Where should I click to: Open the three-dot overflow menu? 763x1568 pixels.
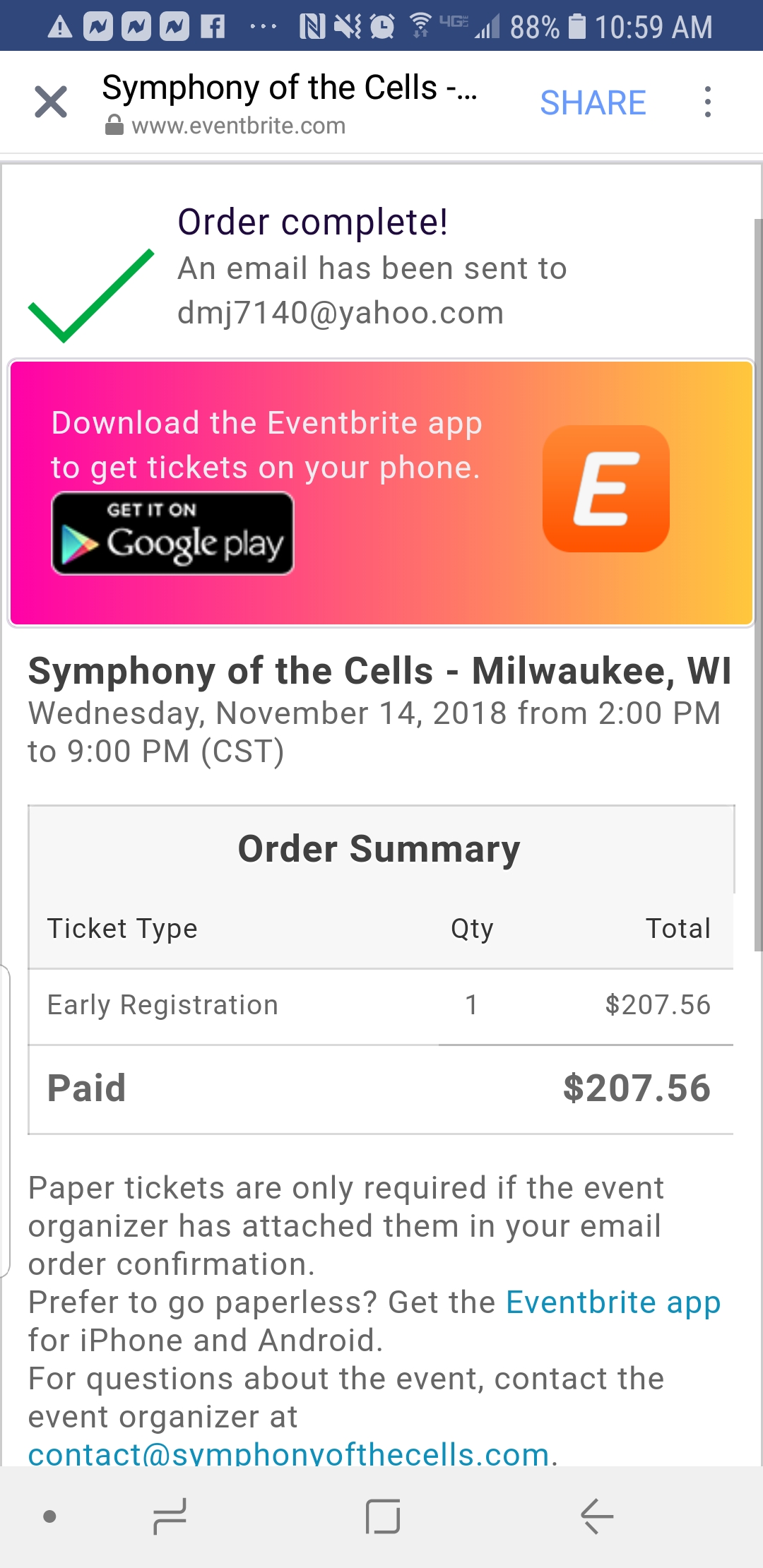coord(707,102)
